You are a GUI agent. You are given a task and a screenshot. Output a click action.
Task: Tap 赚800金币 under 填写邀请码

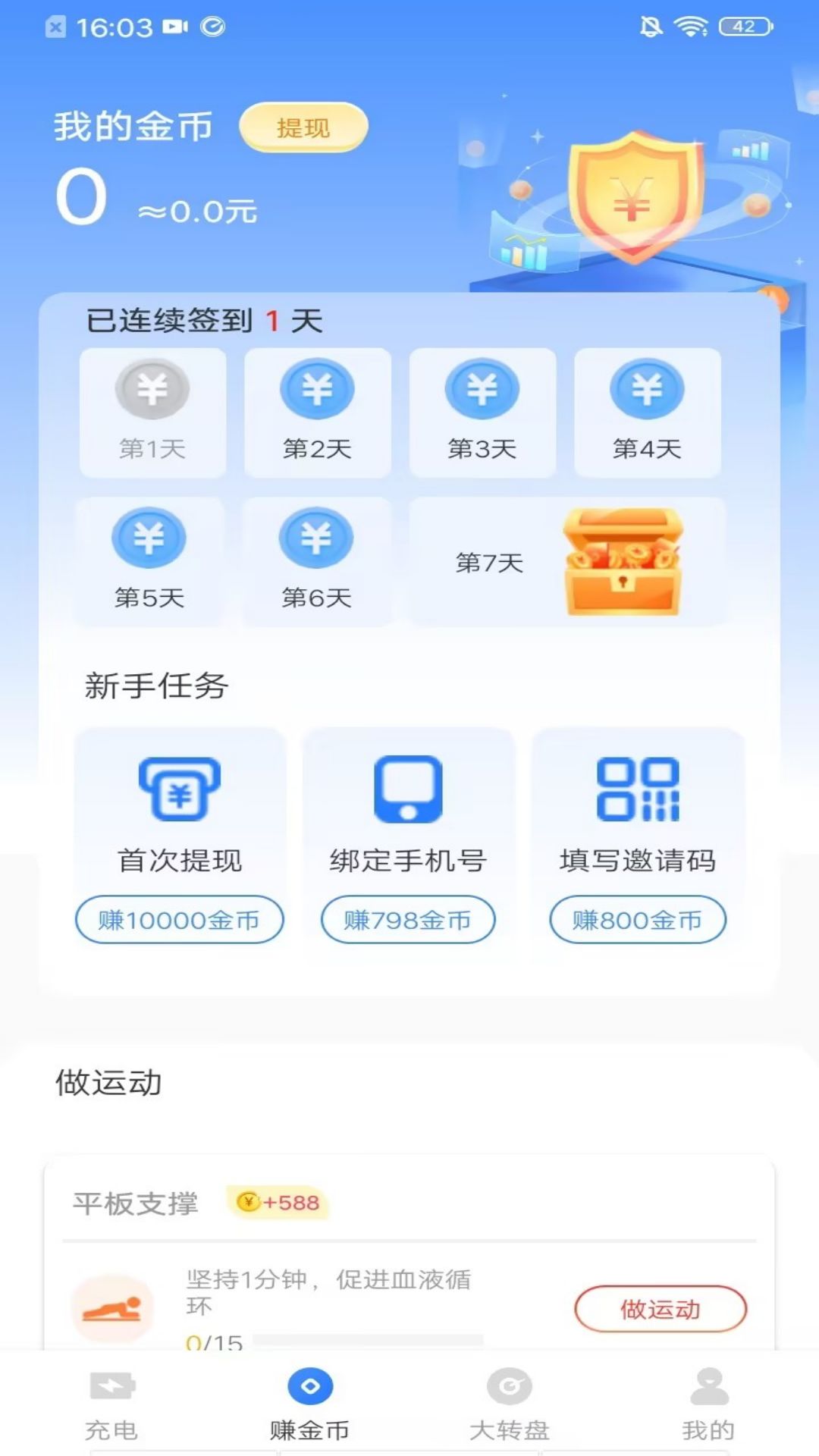638,920
